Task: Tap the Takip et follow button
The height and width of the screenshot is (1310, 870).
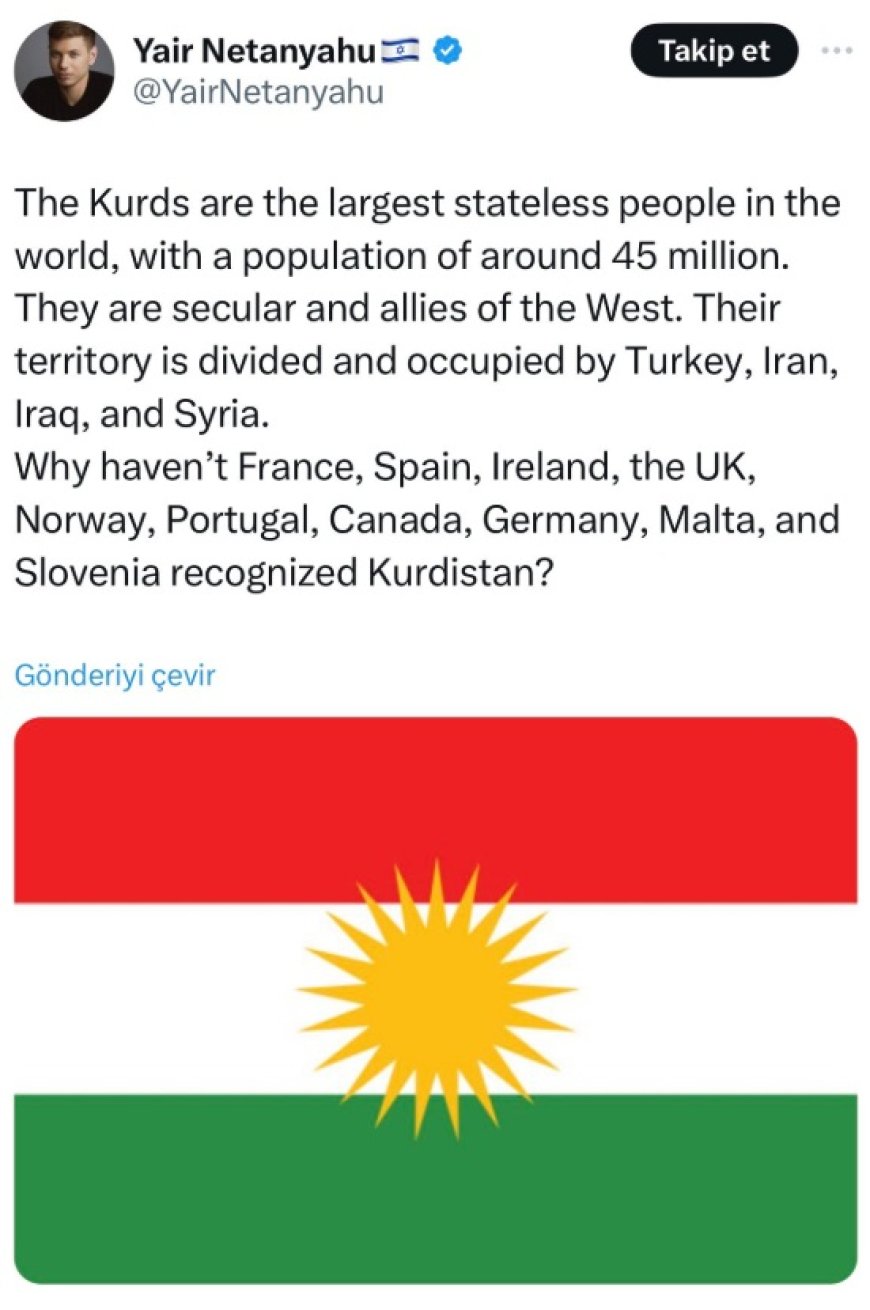Action: (714, 51)
